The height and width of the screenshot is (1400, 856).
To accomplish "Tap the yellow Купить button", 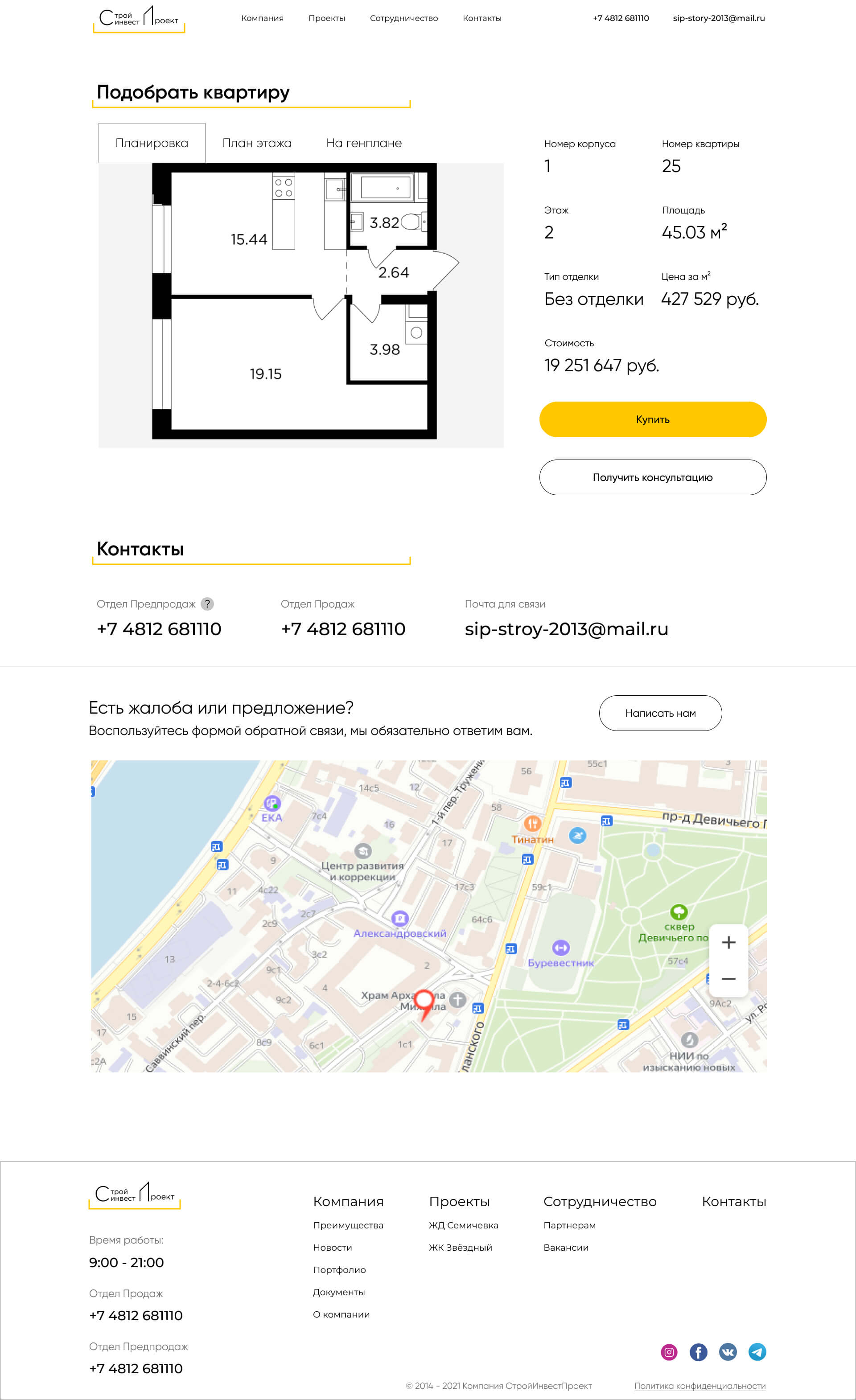I will point(653,419).
